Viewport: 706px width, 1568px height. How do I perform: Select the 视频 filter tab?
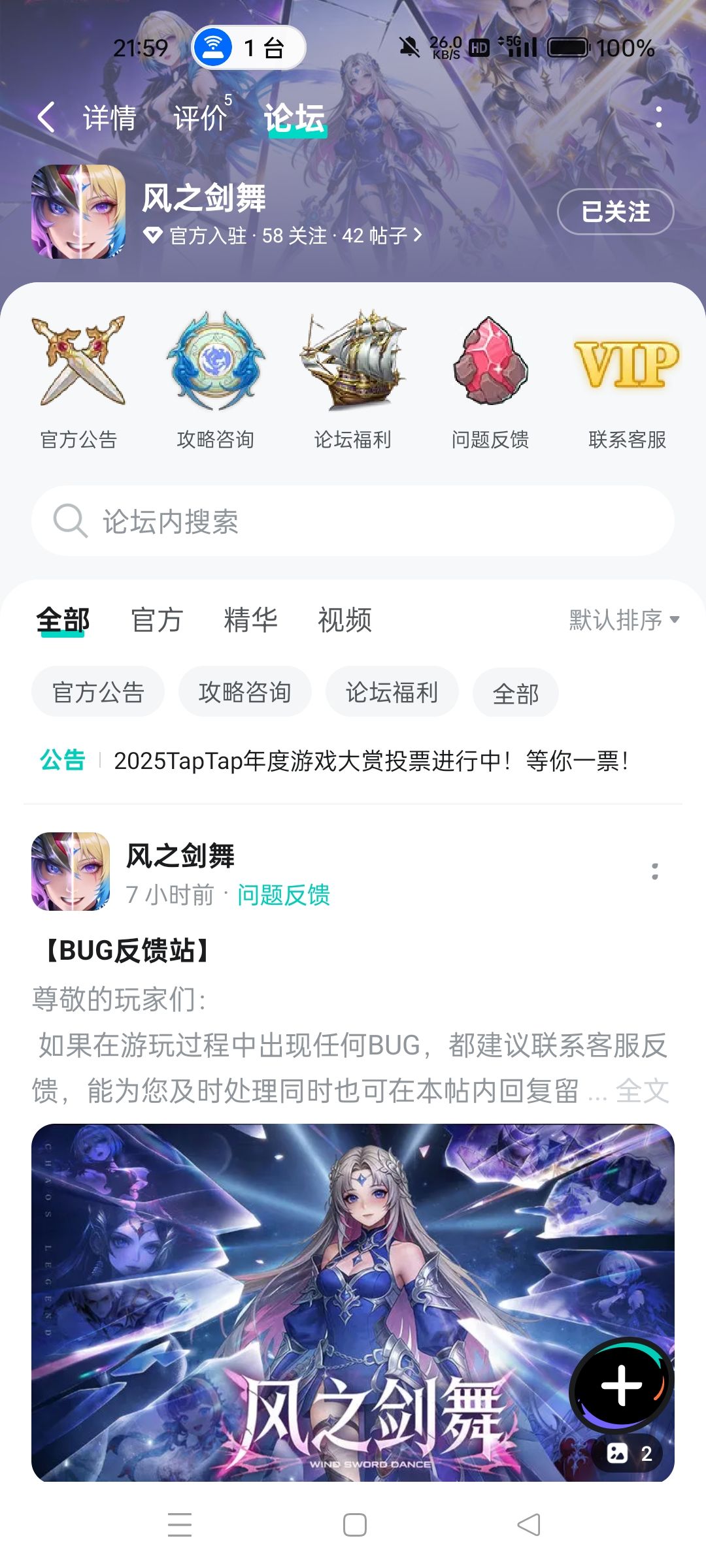click(x=345, y=619)
